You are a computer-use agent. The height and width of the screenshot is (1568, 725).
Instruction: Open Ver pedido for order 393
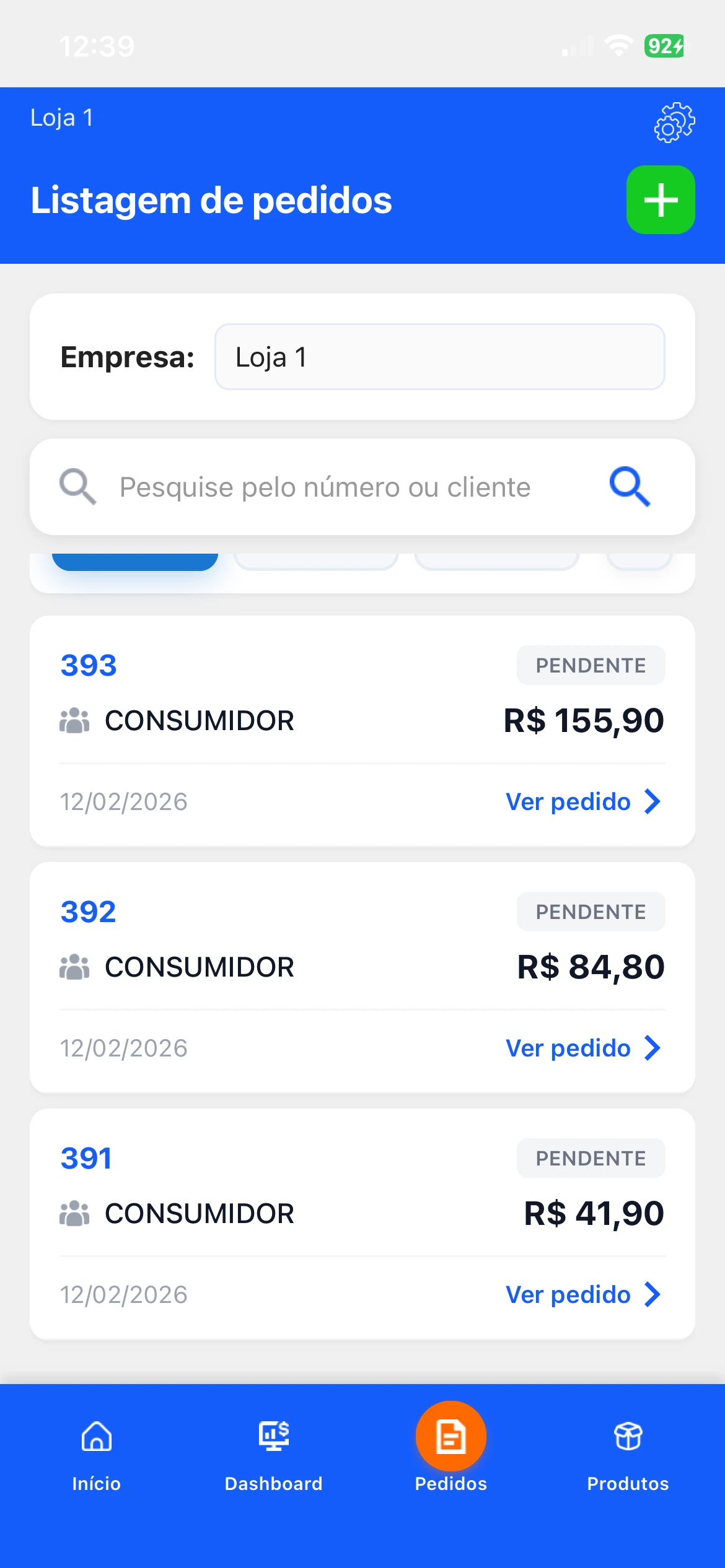coord(568,801)
